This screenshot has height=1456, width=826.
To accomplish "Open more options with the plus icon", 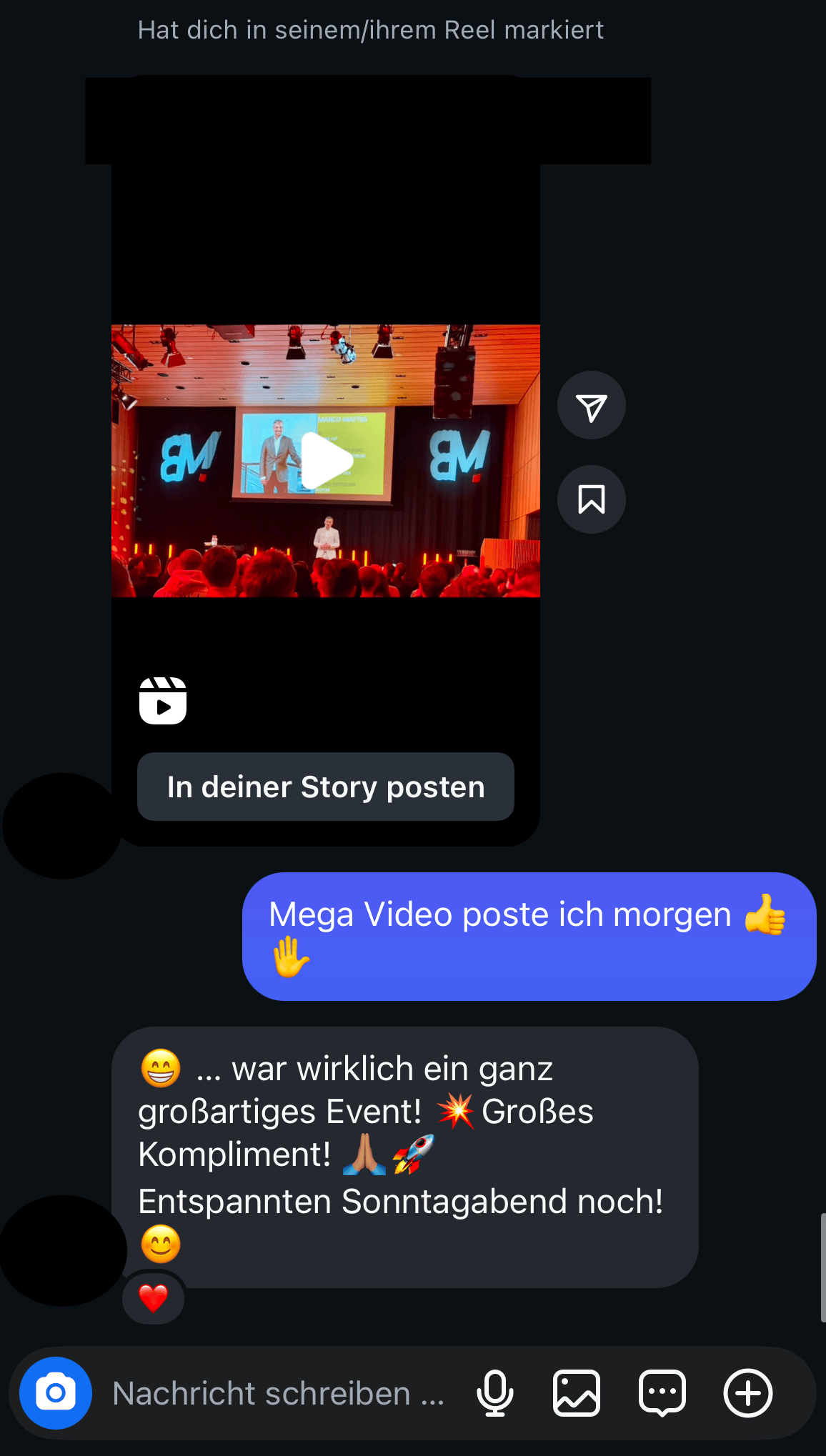I will 747,1392.
